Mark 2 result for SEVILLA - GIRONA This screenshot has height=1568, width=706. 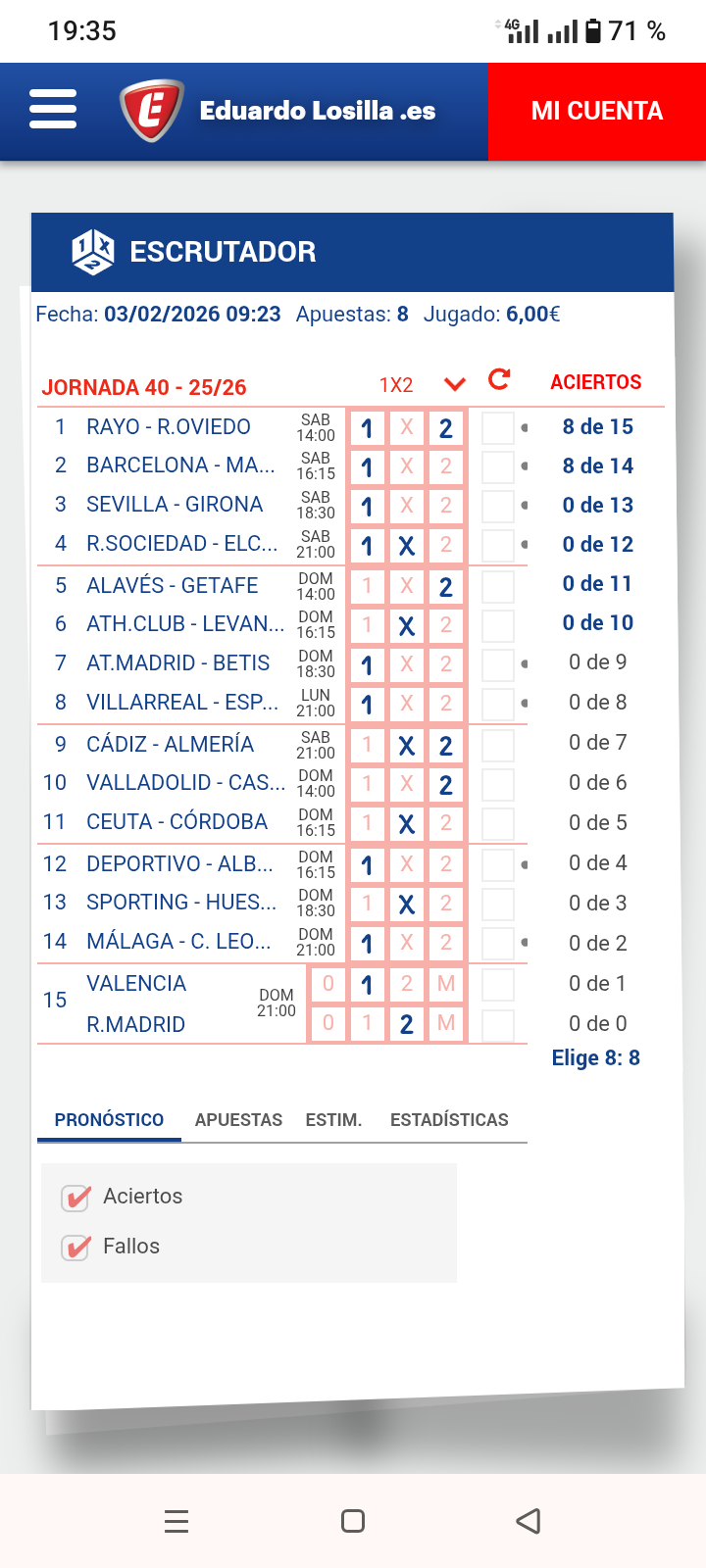(x=446, y=506)
